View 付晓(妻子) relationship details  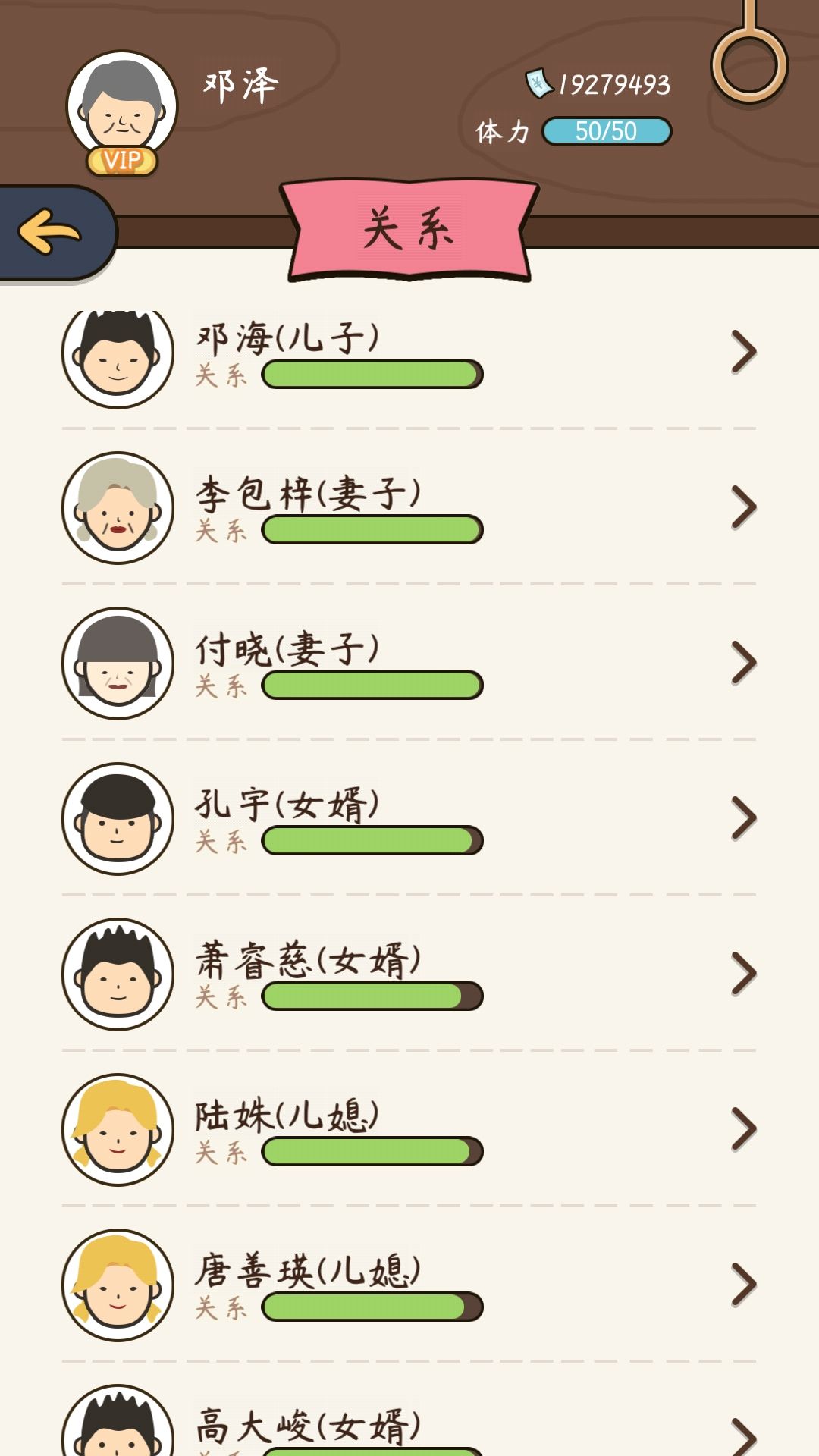click(409, 663)
